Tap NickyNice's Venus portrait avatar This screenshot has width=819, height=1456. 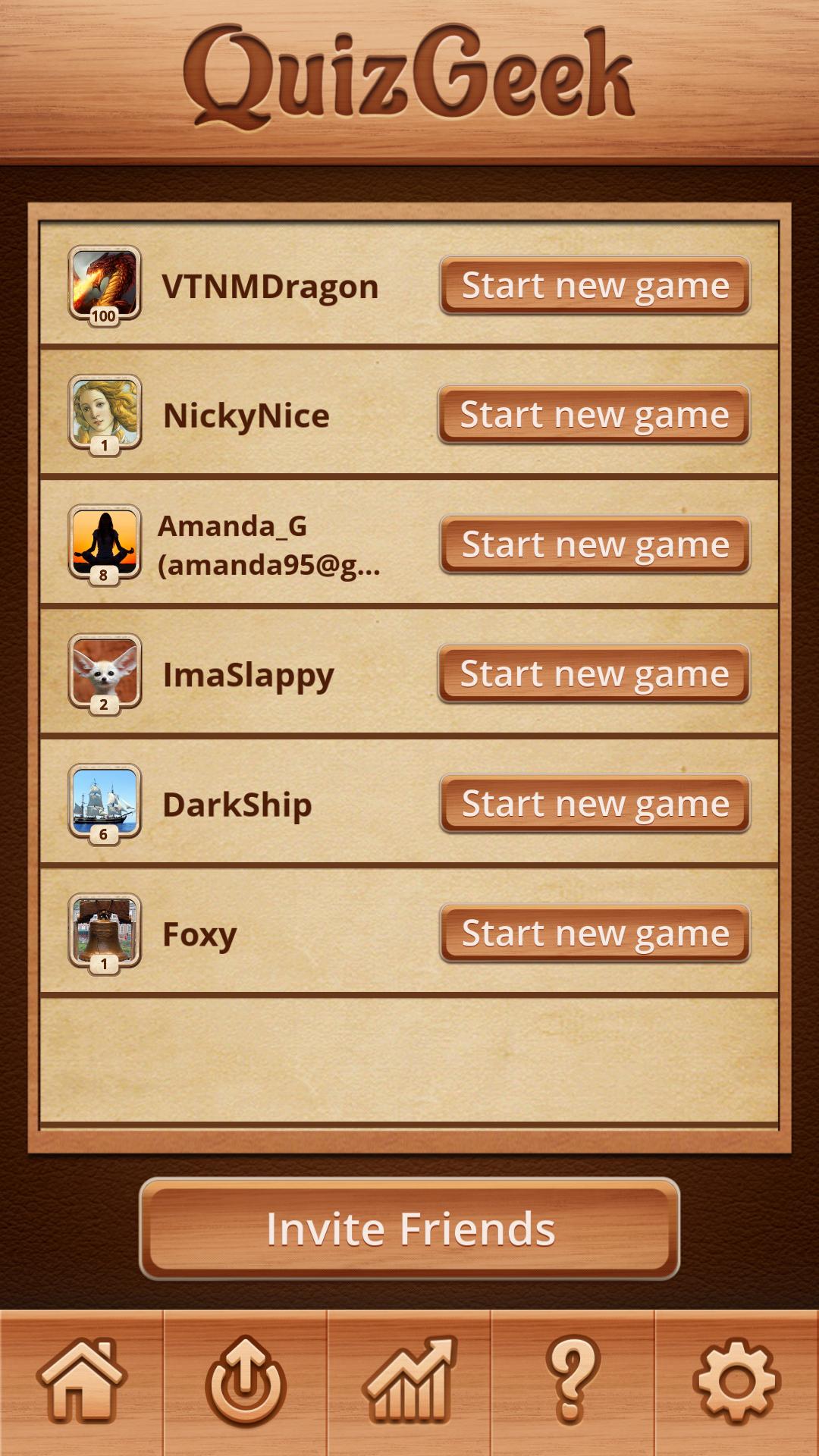[x=105, y=411]
